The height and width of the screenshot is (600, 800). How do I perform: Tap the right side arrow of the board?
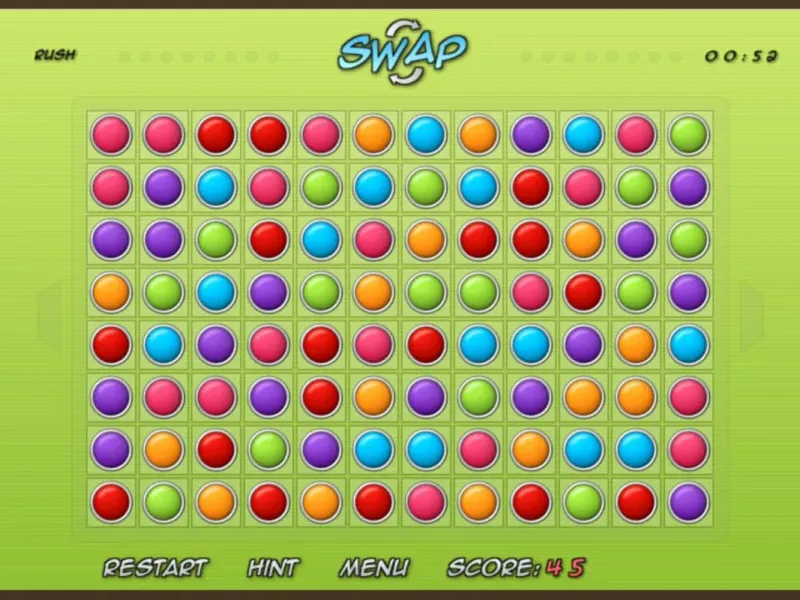[x=750, y=315]
